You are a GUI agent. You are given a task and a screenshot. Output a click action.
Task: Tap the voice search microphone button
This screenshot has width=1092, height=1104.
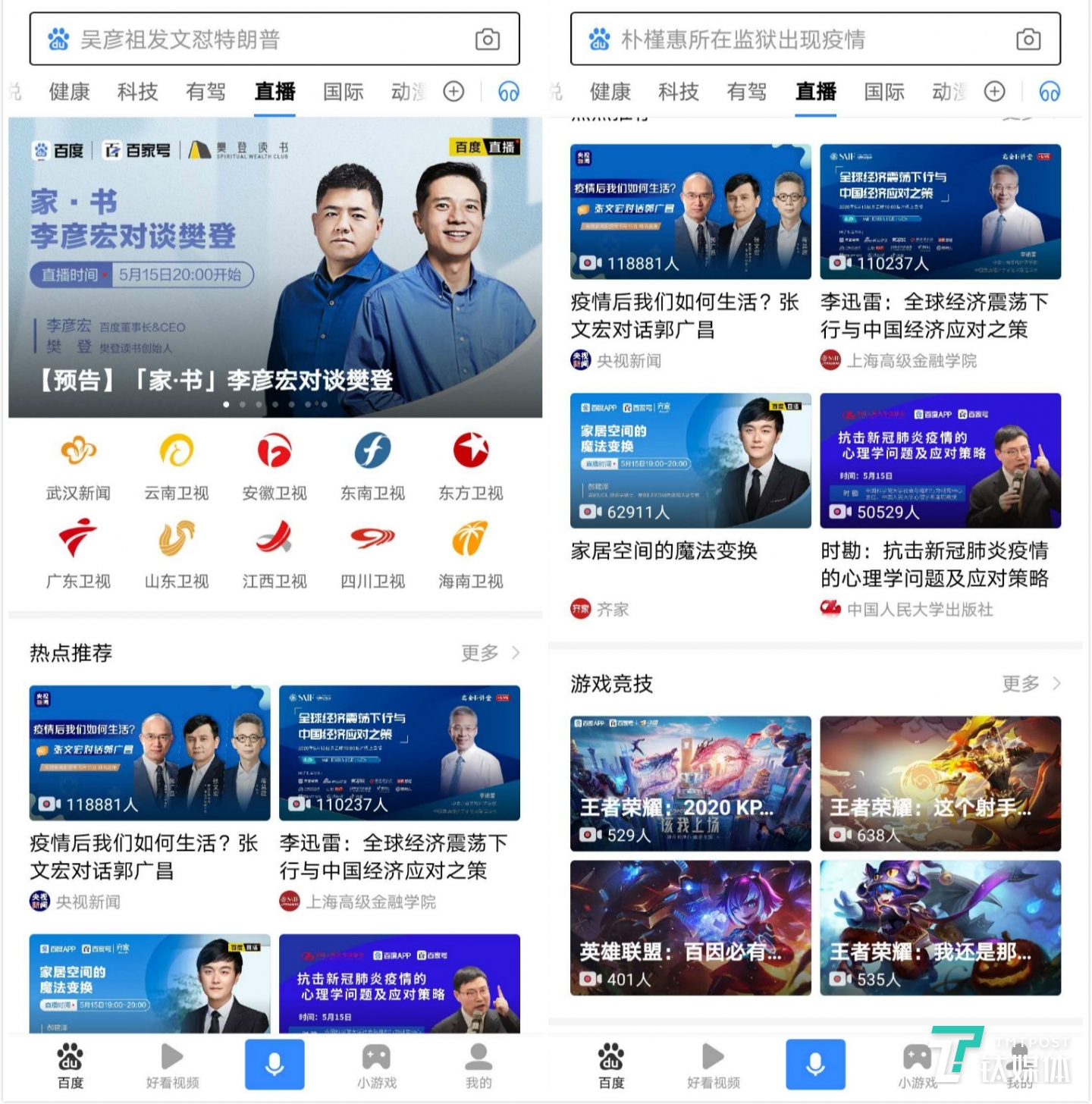274,1064
